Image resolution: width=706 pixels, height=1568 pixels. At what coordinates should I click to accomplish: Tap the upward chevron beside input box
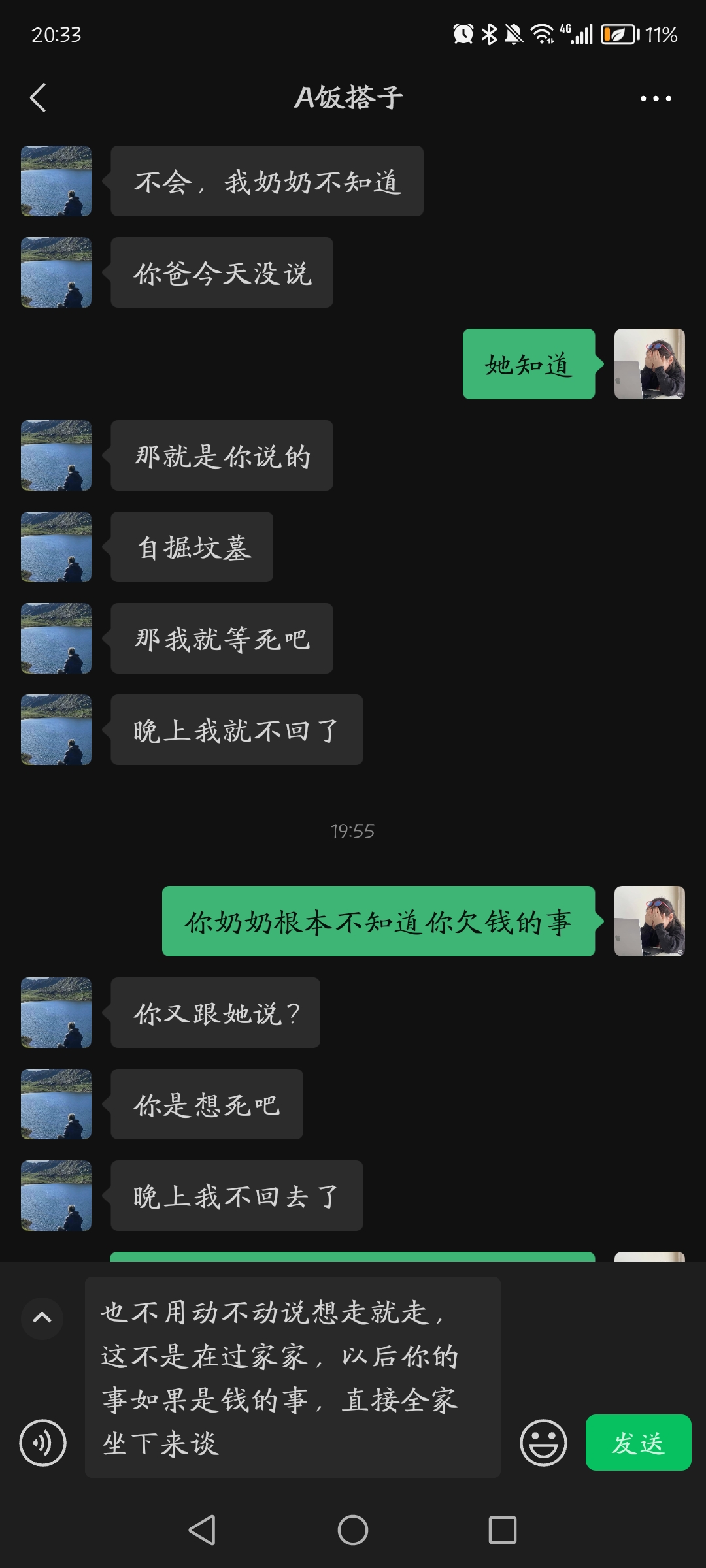[42, 1318]
